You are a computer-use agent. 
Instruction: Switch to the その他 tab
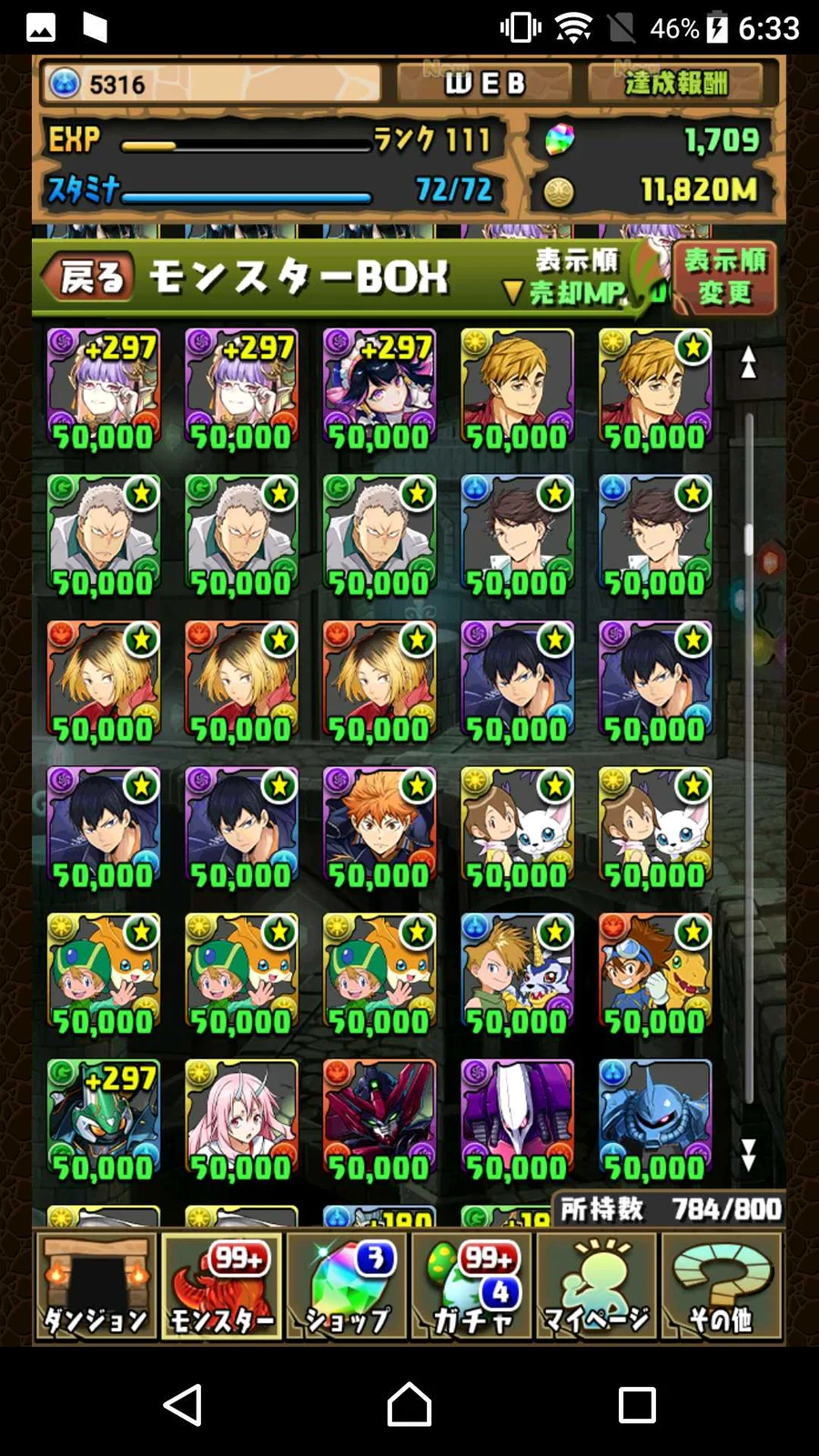point(722,1286)
